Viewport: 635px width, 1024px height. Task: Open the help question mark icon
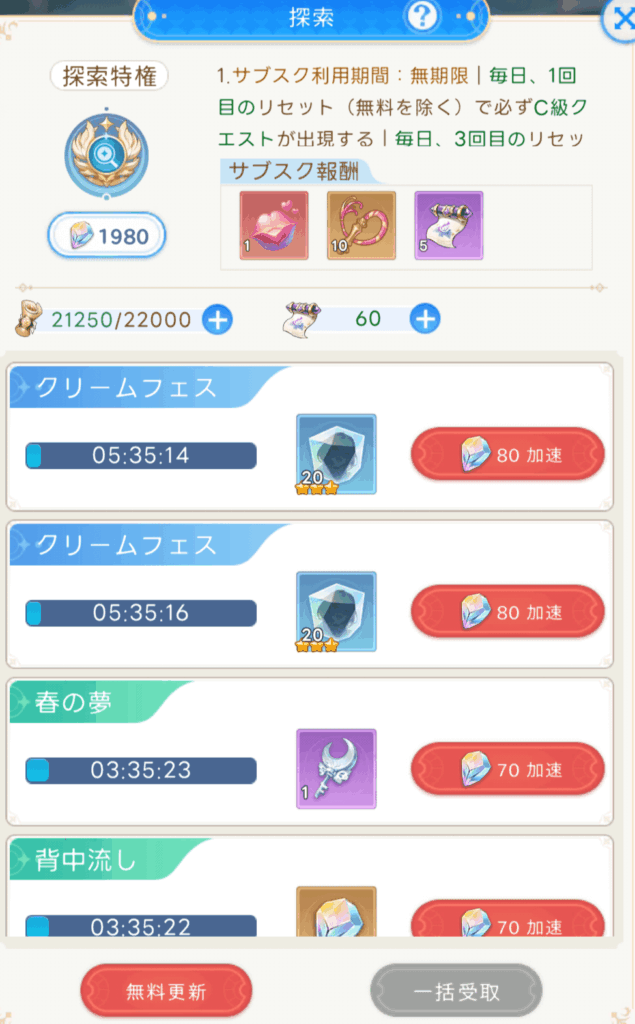coord(422,16)
